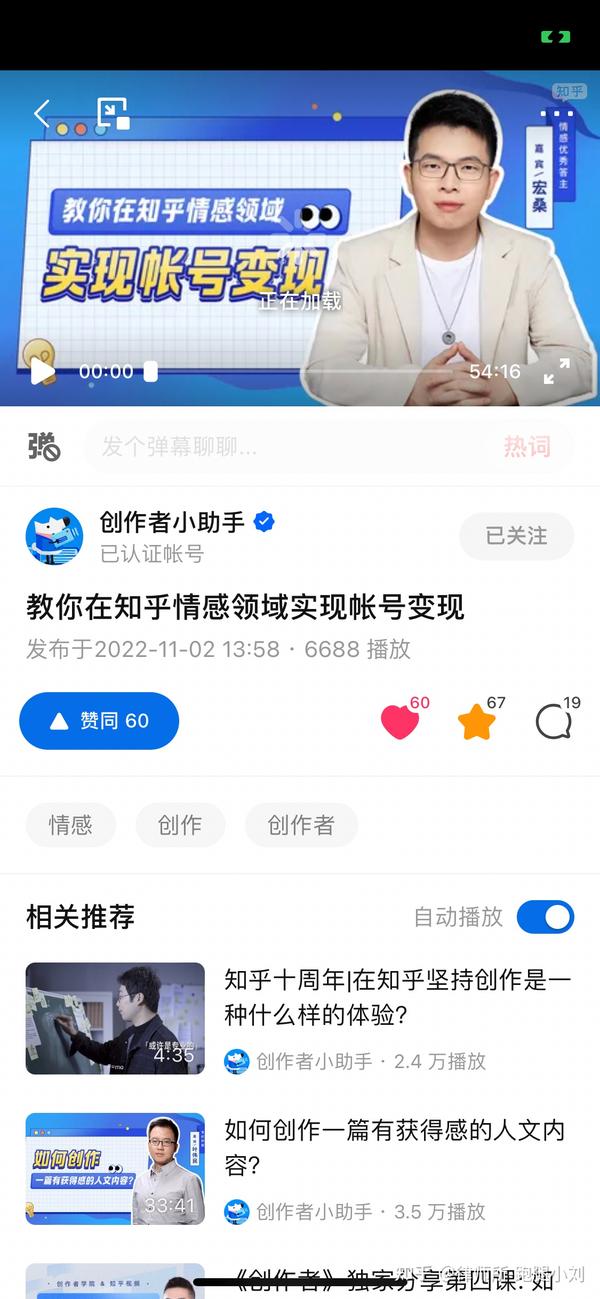Play the video
Image resolution: width=600 pixels, height=1299 pixels.
click(42, 372)
